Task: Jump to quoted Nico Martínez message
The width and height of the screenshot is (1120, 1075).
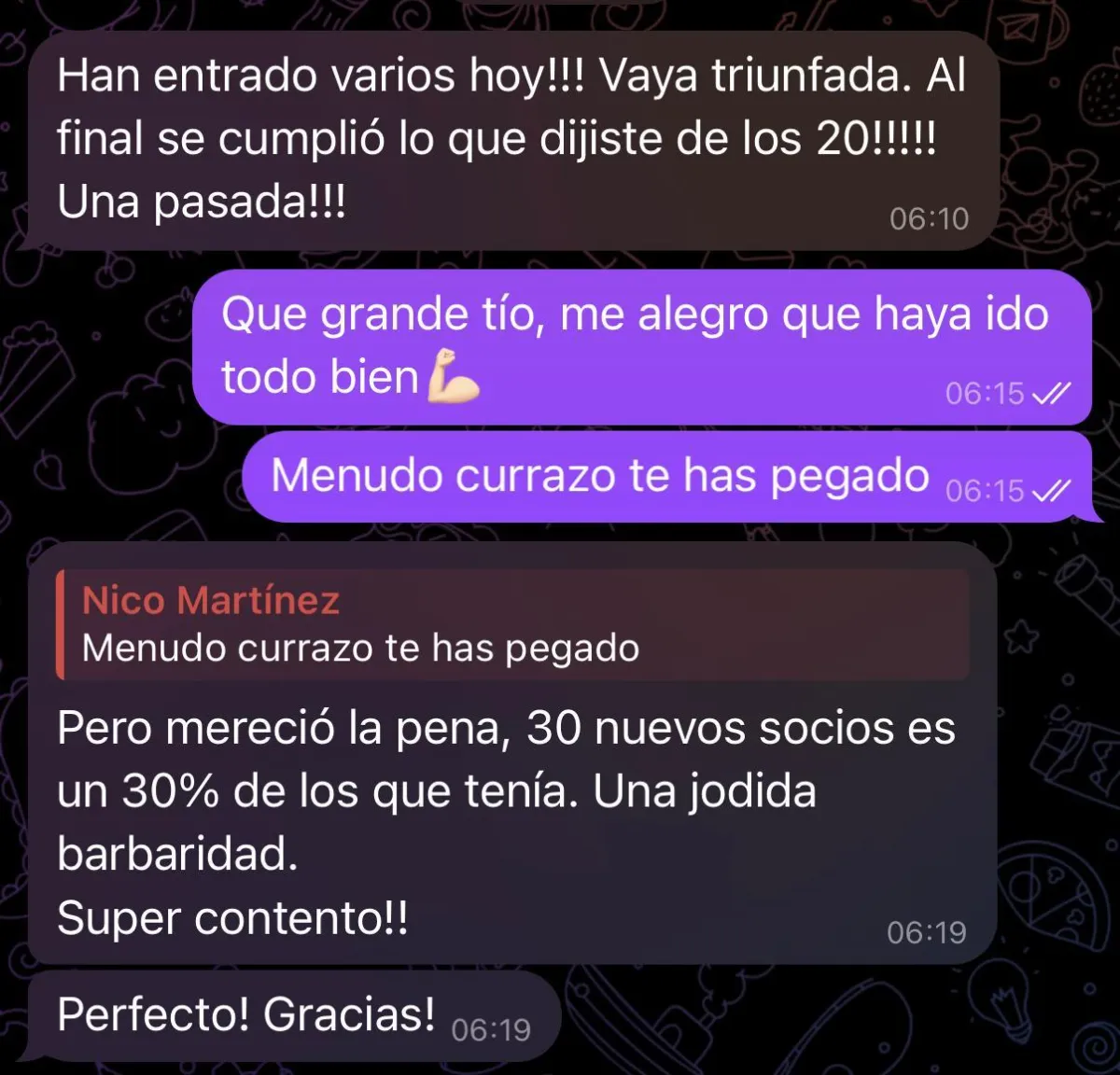Action: 511,624
